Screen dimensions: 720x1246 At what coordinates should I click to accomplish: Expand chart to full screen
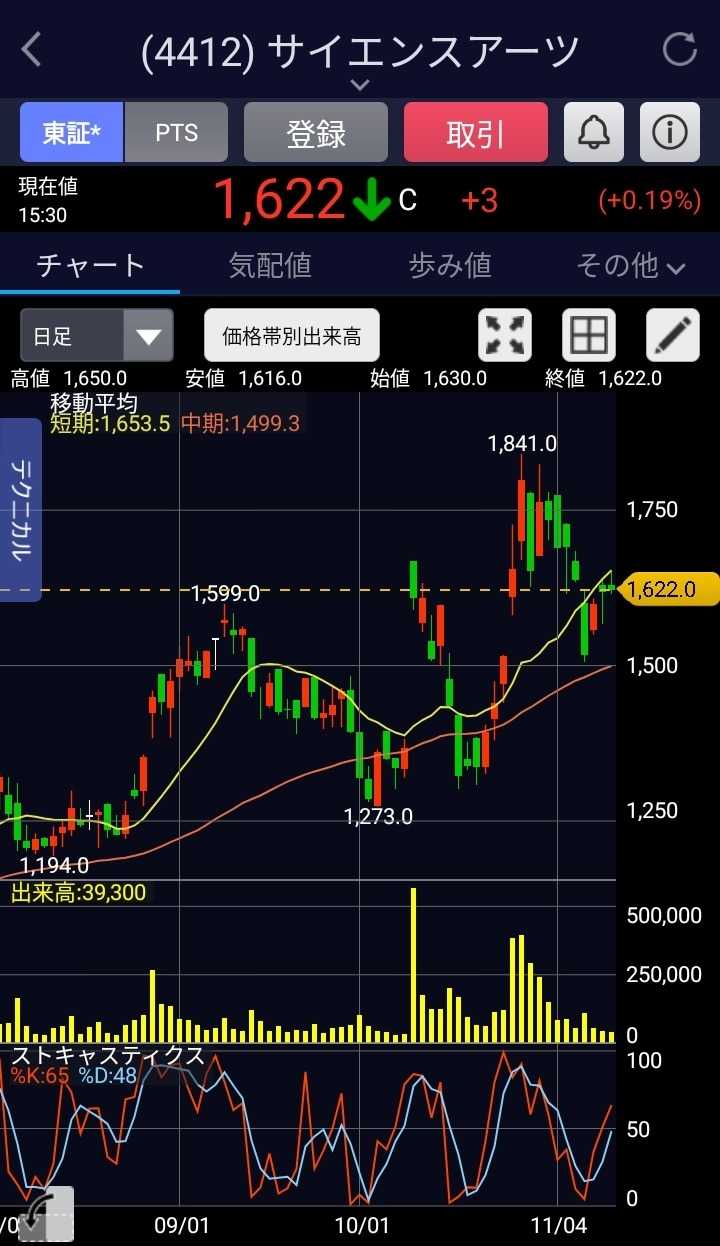click(x=506, y=336)
